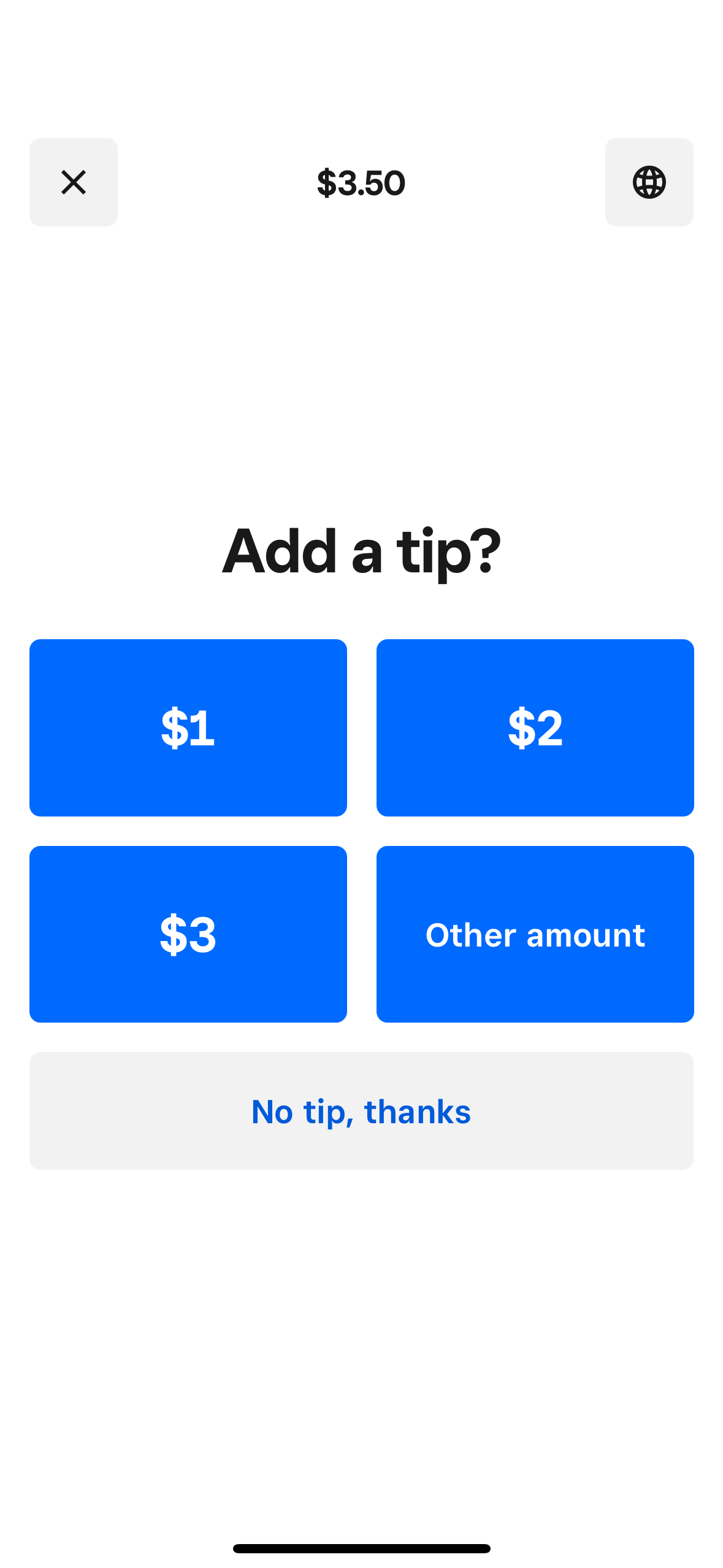Close the tip screen with the X
The width and height of the screenshot is (723, 1568).
tap(74, 182)
